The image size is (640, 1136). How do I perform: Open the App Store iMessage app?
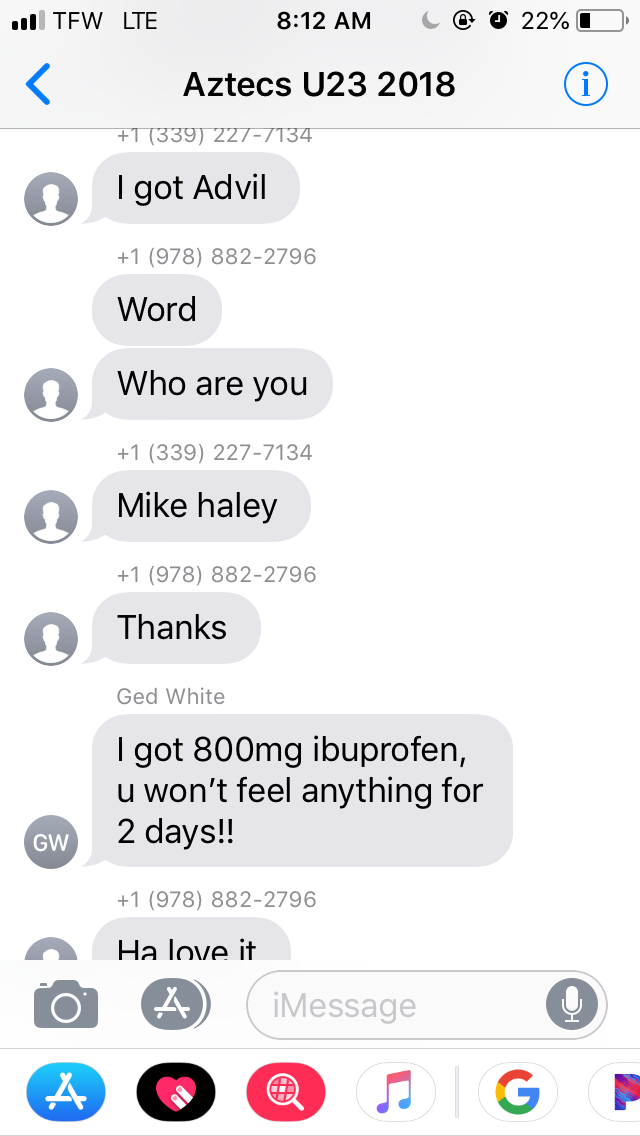66,1091
